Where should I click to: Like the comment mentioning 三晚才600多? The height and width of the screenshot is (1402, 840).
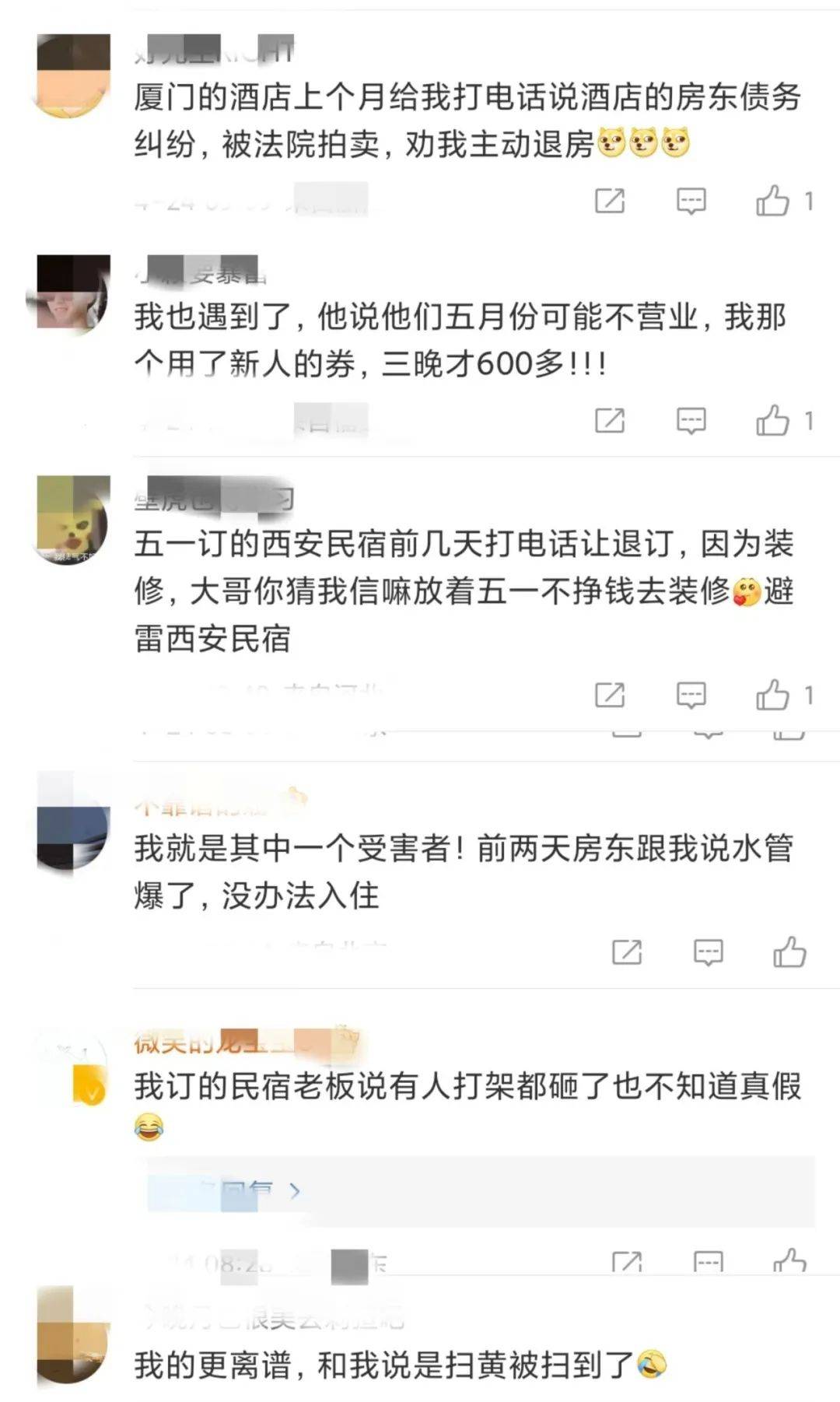coord(773,421)
